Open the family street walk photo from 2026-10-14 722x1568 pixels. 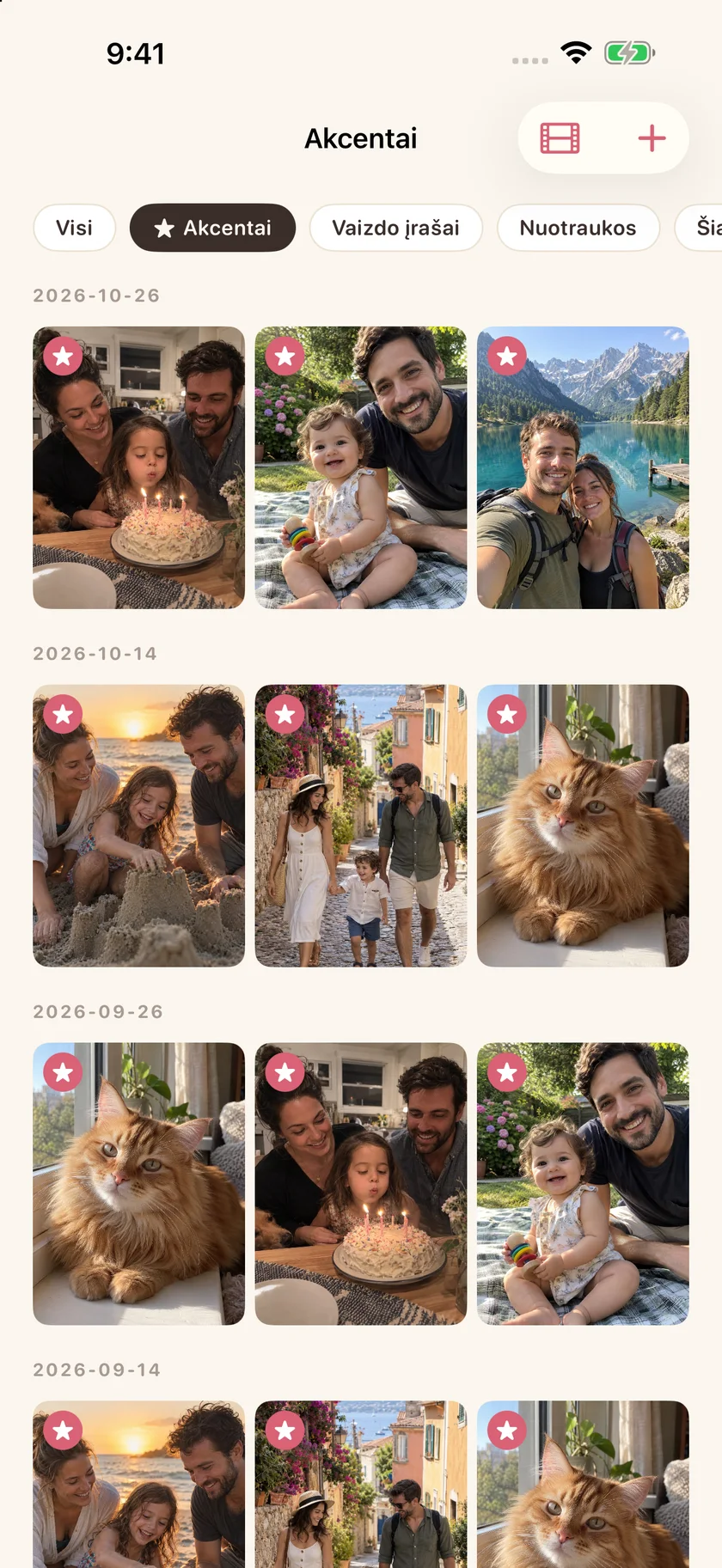(x=361, y=826)
